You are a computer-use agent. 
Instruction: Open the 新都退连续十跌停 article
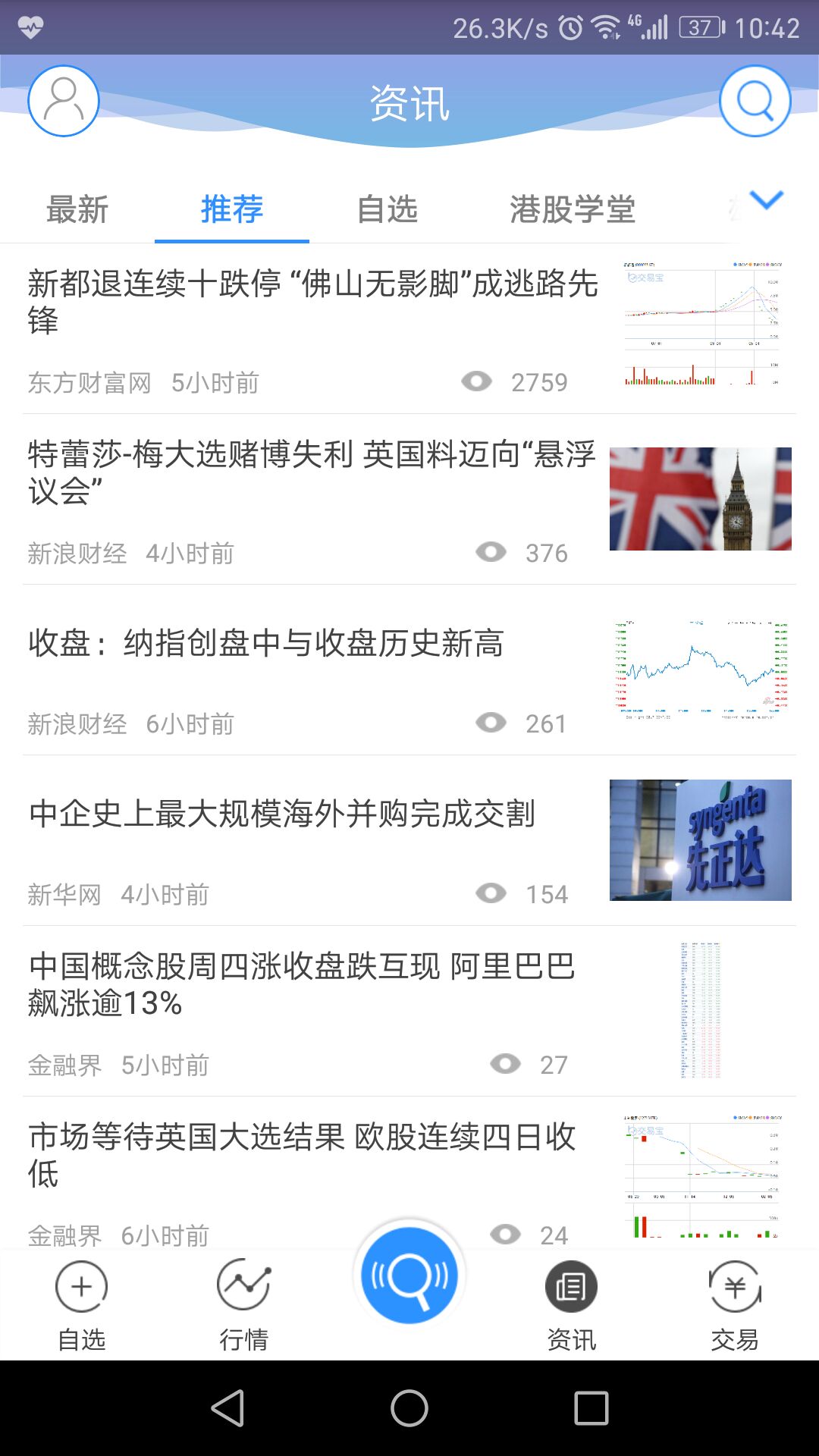coord(409,329)
